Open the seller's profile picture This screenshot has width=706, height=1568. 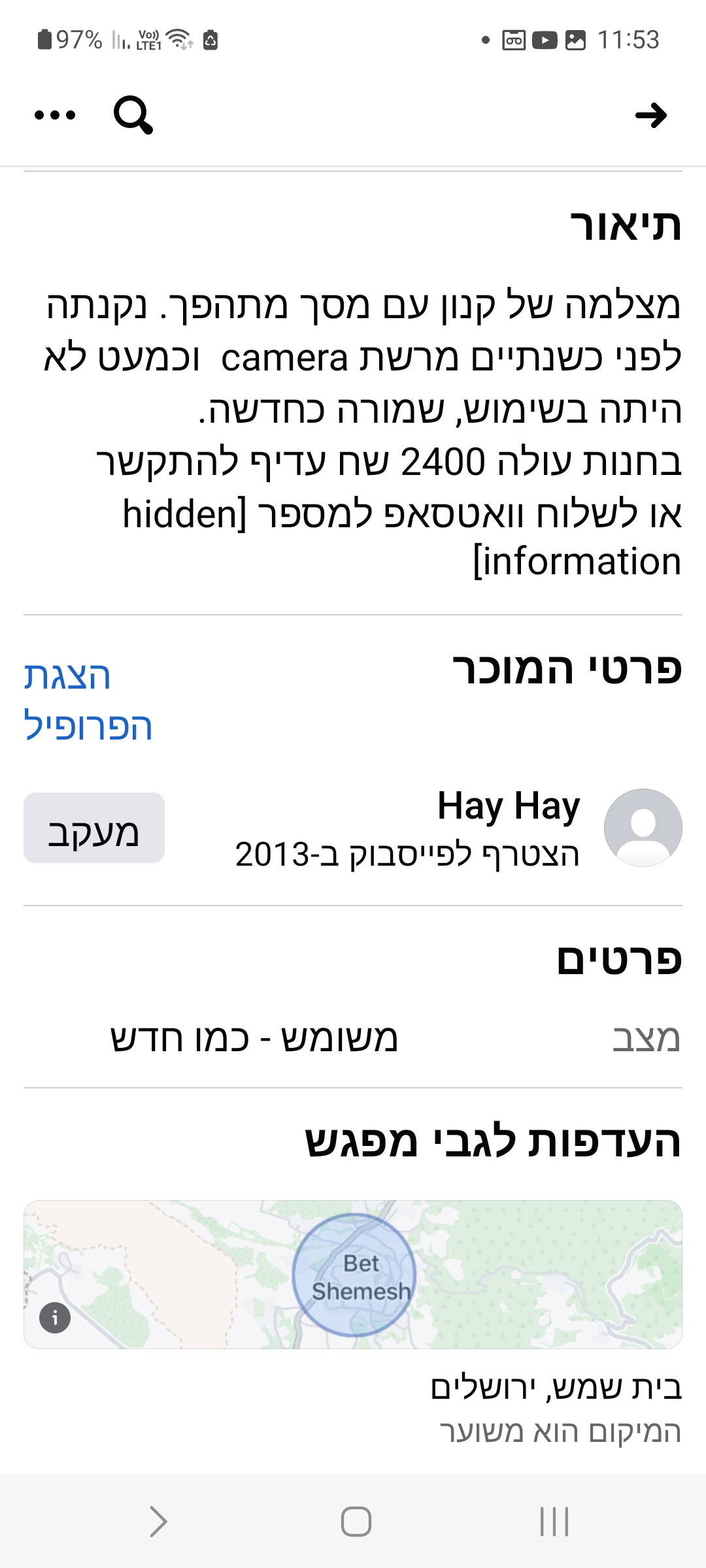click(643, 828)
